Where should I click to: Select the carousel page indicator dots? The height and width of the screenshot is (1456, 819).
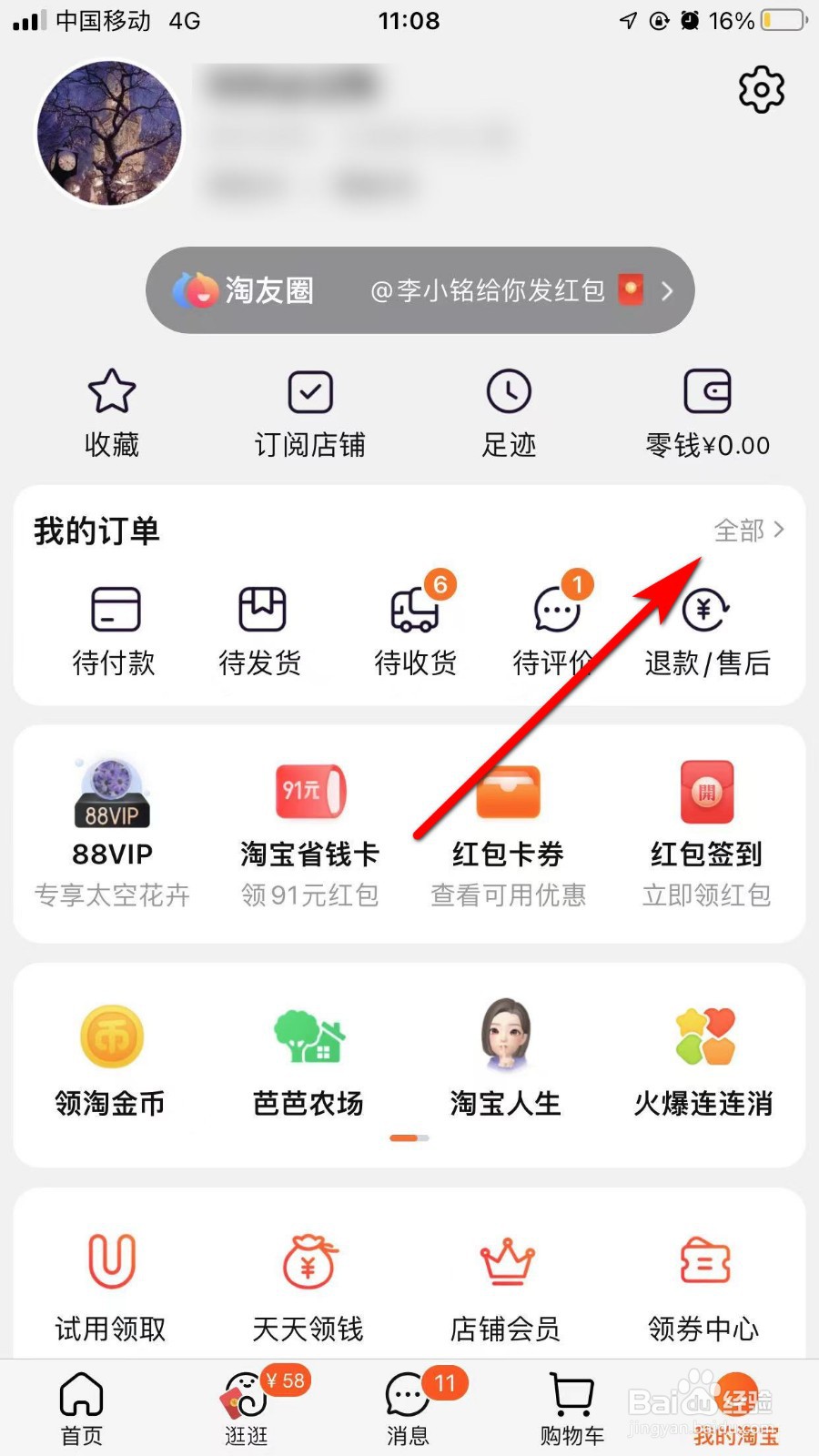pos(409,1137)
